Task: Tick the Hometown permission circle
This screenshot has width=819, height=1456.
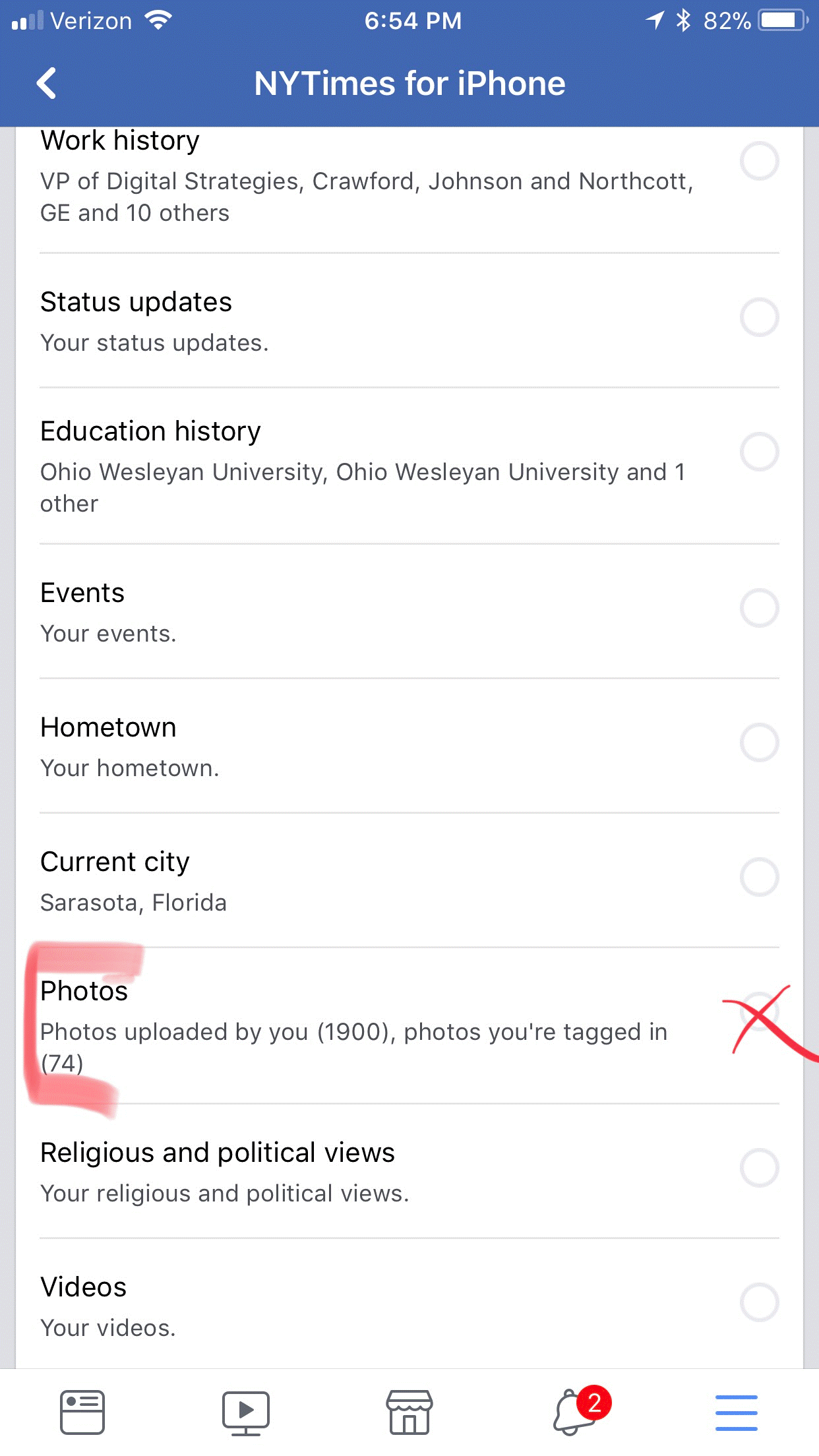Action: click(759, 743)
